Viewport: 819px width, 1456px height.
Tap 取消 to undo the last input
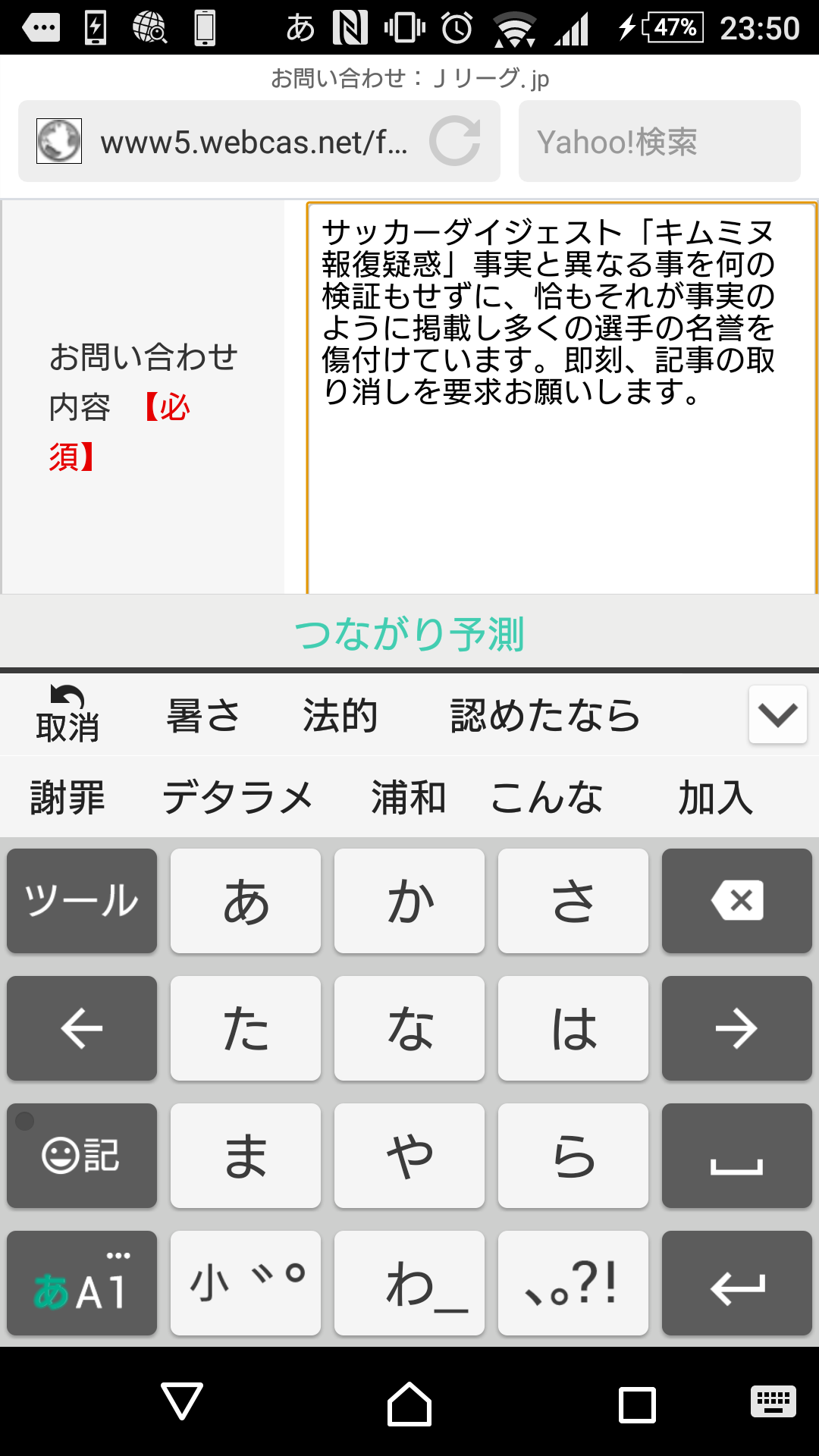click(67, 714)
